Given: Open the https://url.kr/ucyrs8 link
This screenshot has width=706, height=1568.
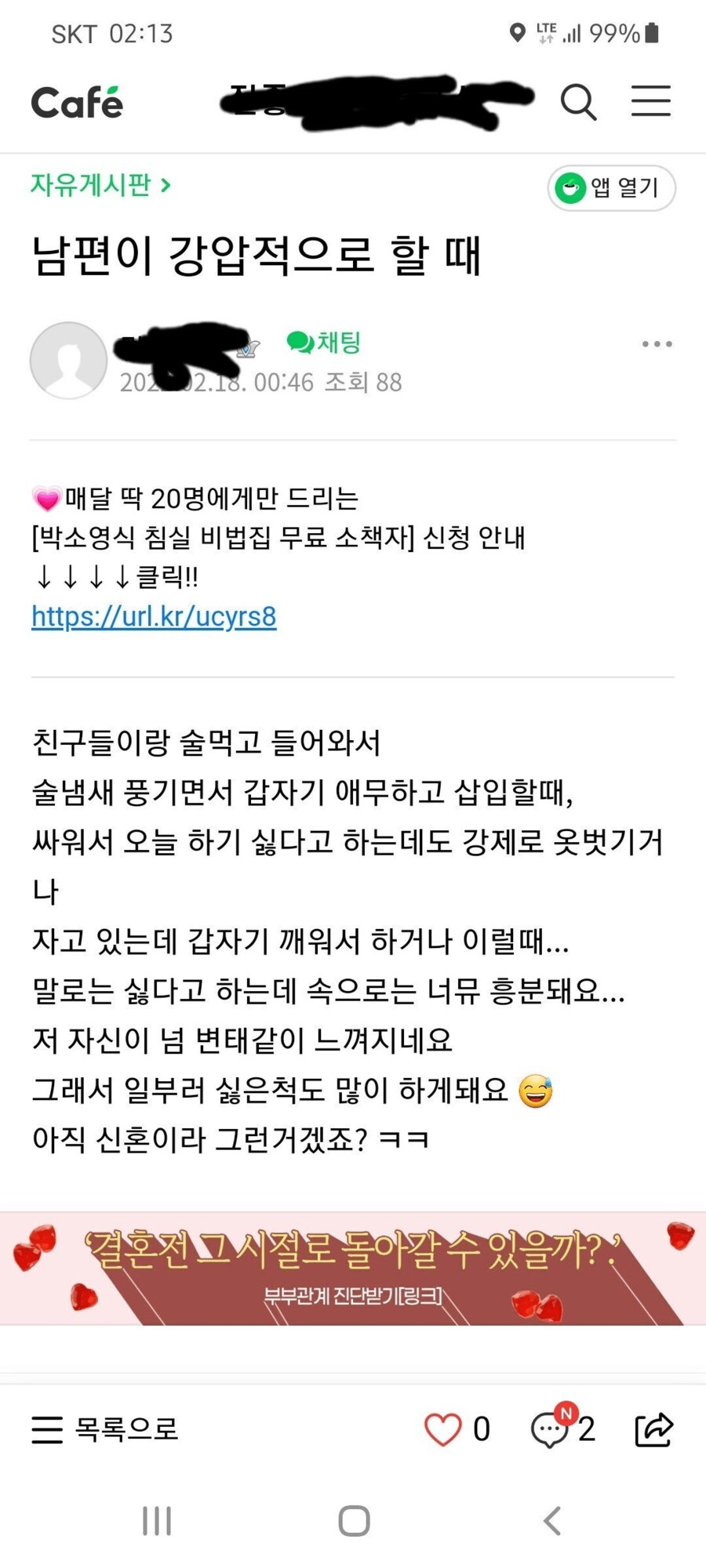Looking at the screenshot, I should (154, 619).
